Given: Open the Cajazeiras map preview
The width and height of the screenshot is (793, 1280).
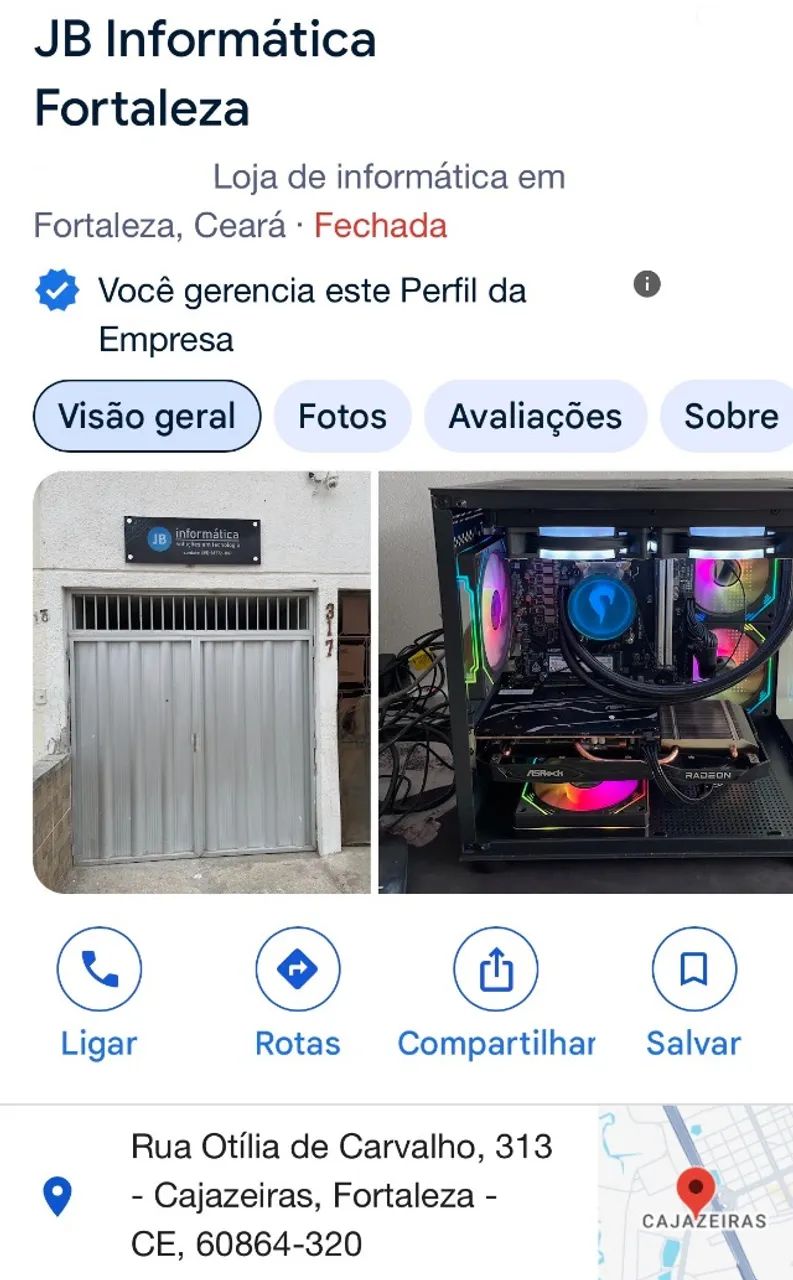Looking at the screenshot, I should point(696,1193).
